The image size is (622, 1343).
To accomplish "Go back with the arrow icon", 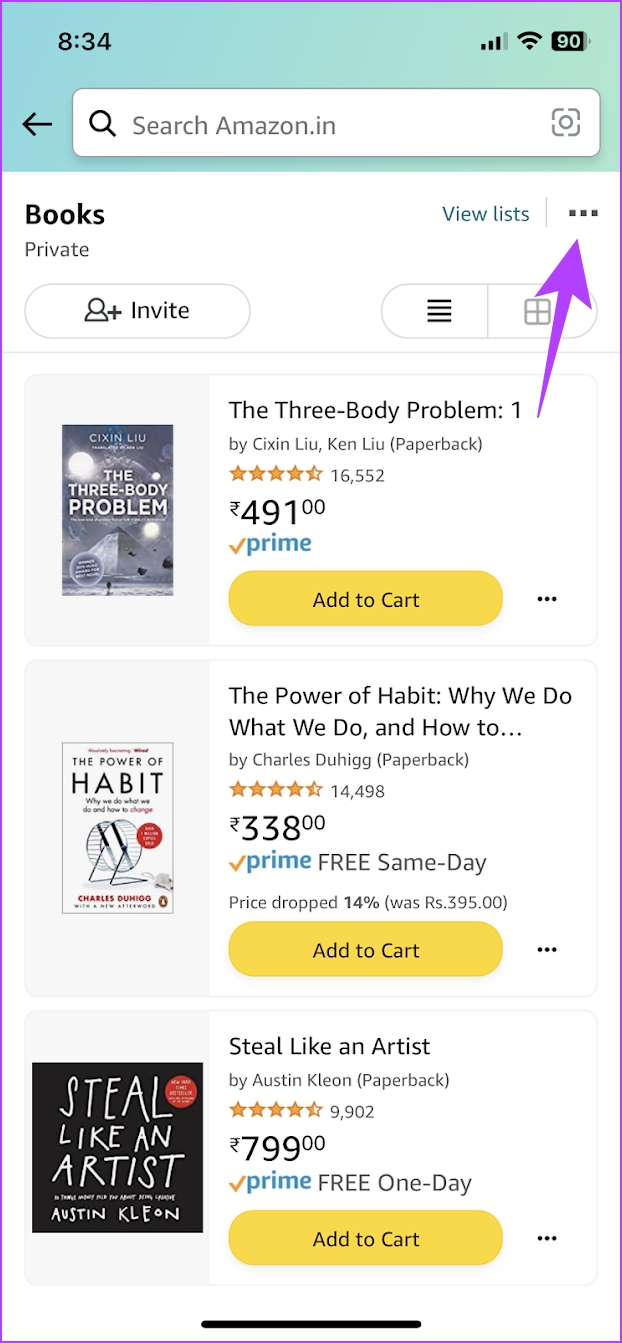I will pyautogui.click(x=37, y=124).
